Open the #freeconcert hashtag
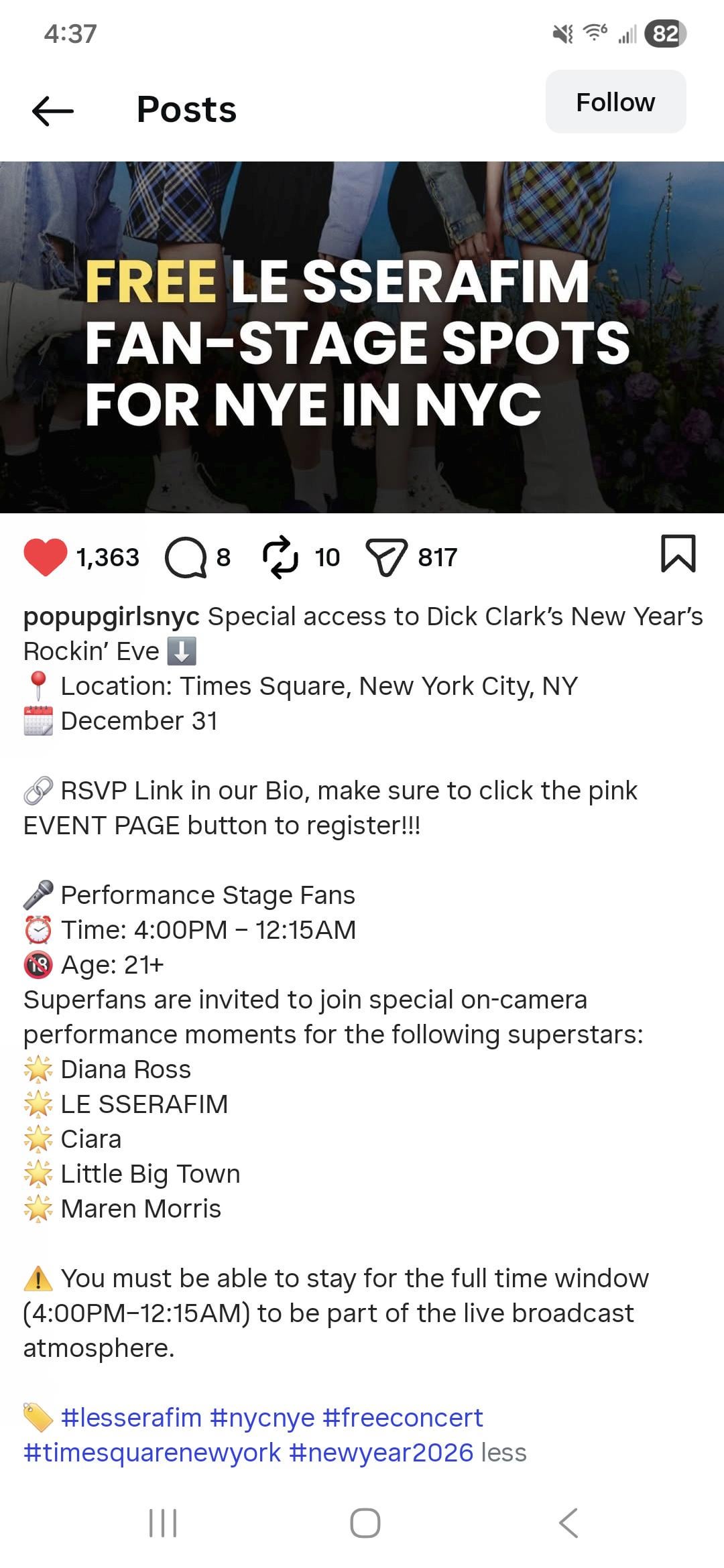Viewport: 724px width, 1568px height. [402, 1417]
